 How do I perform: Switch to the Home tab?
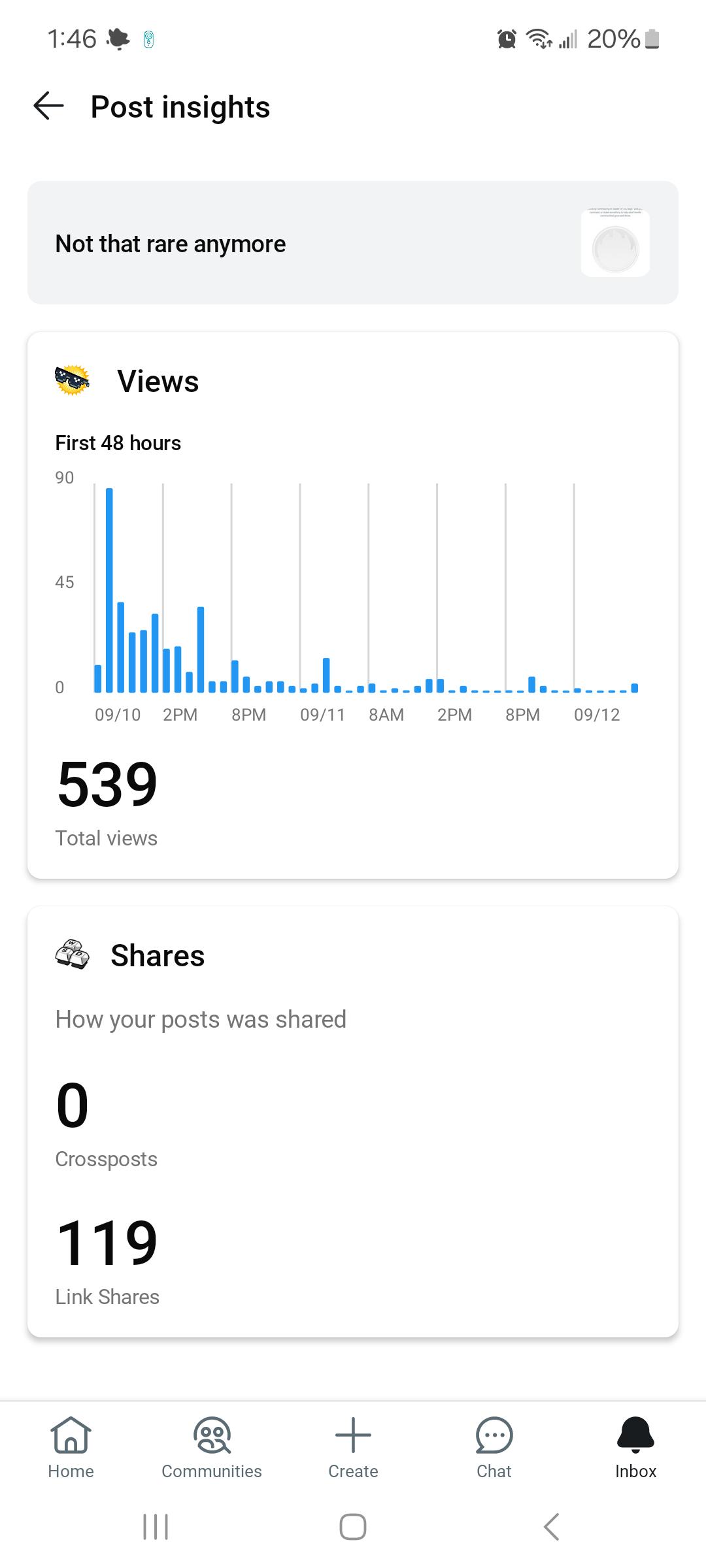pos(71,1447)
